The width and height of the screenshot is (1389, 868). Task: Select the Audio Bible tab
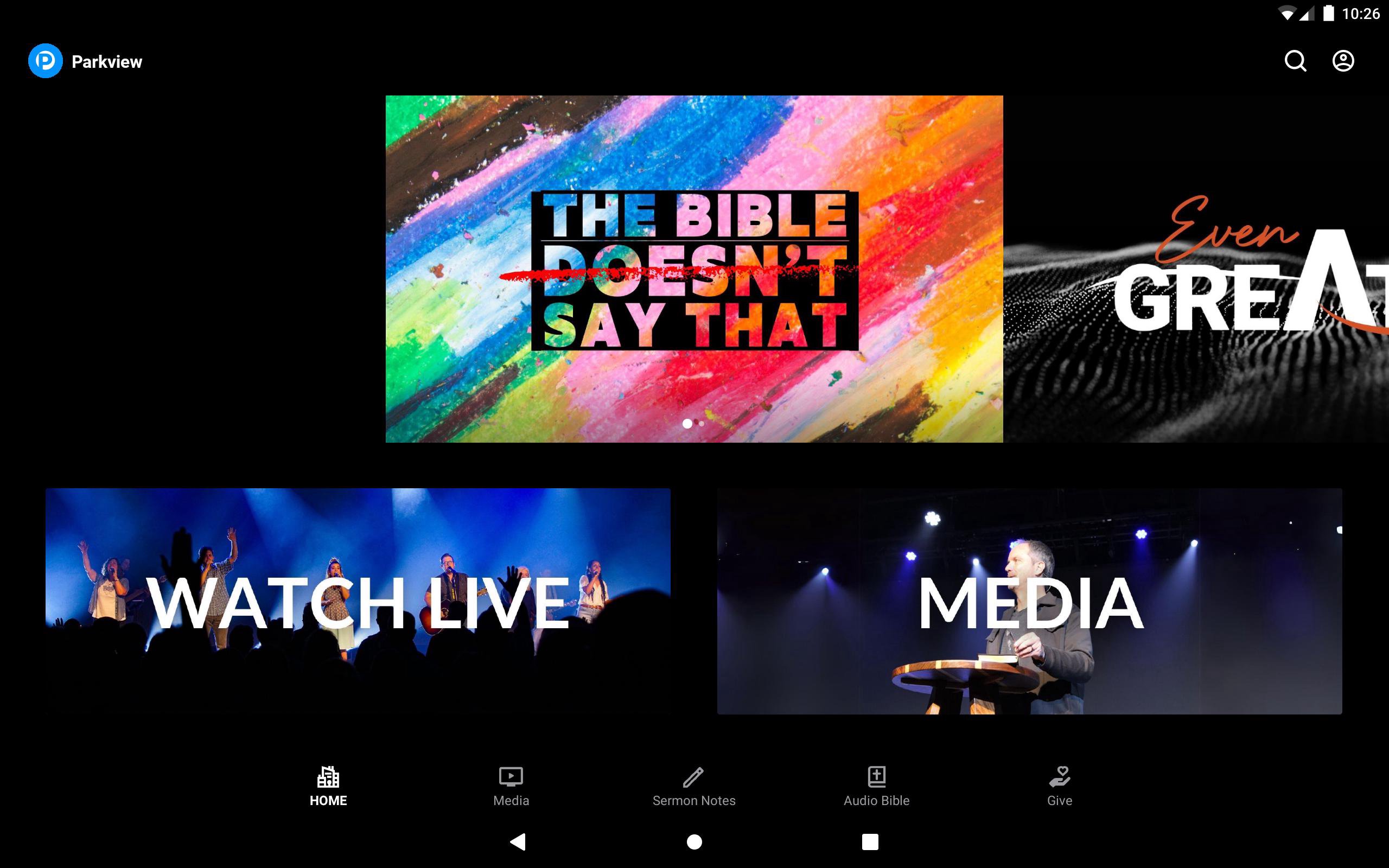click(876, 787)
